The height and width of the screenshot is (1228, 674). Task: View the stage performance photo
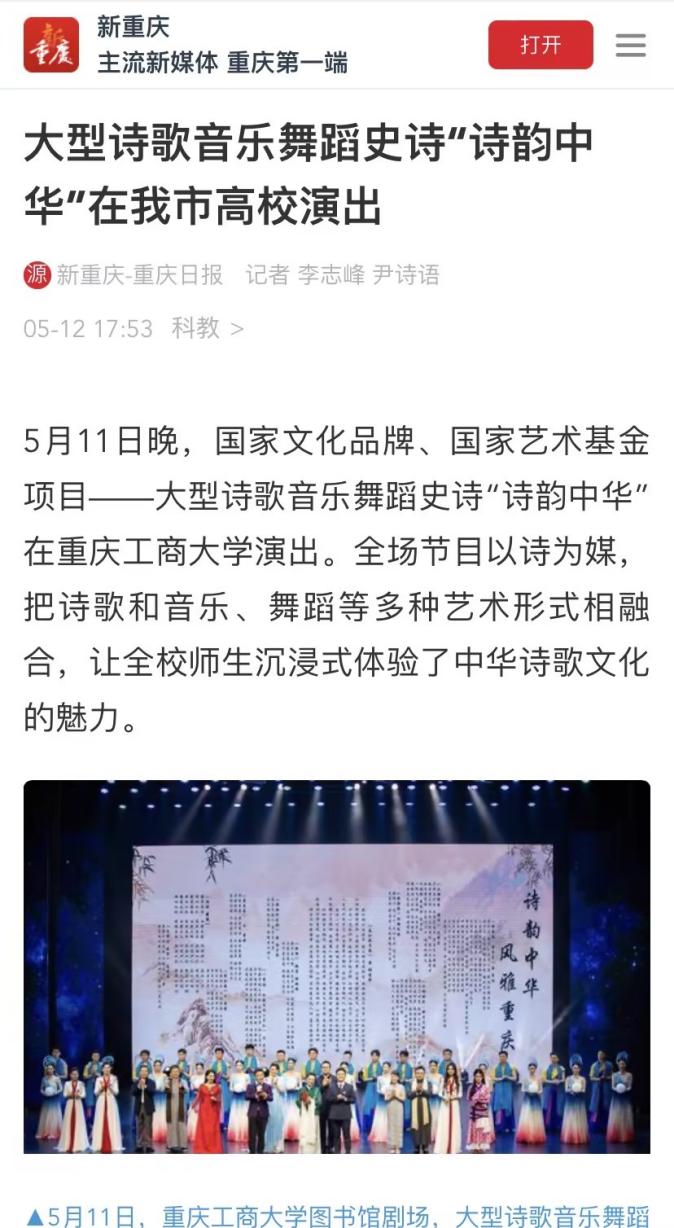click(337, 966)
